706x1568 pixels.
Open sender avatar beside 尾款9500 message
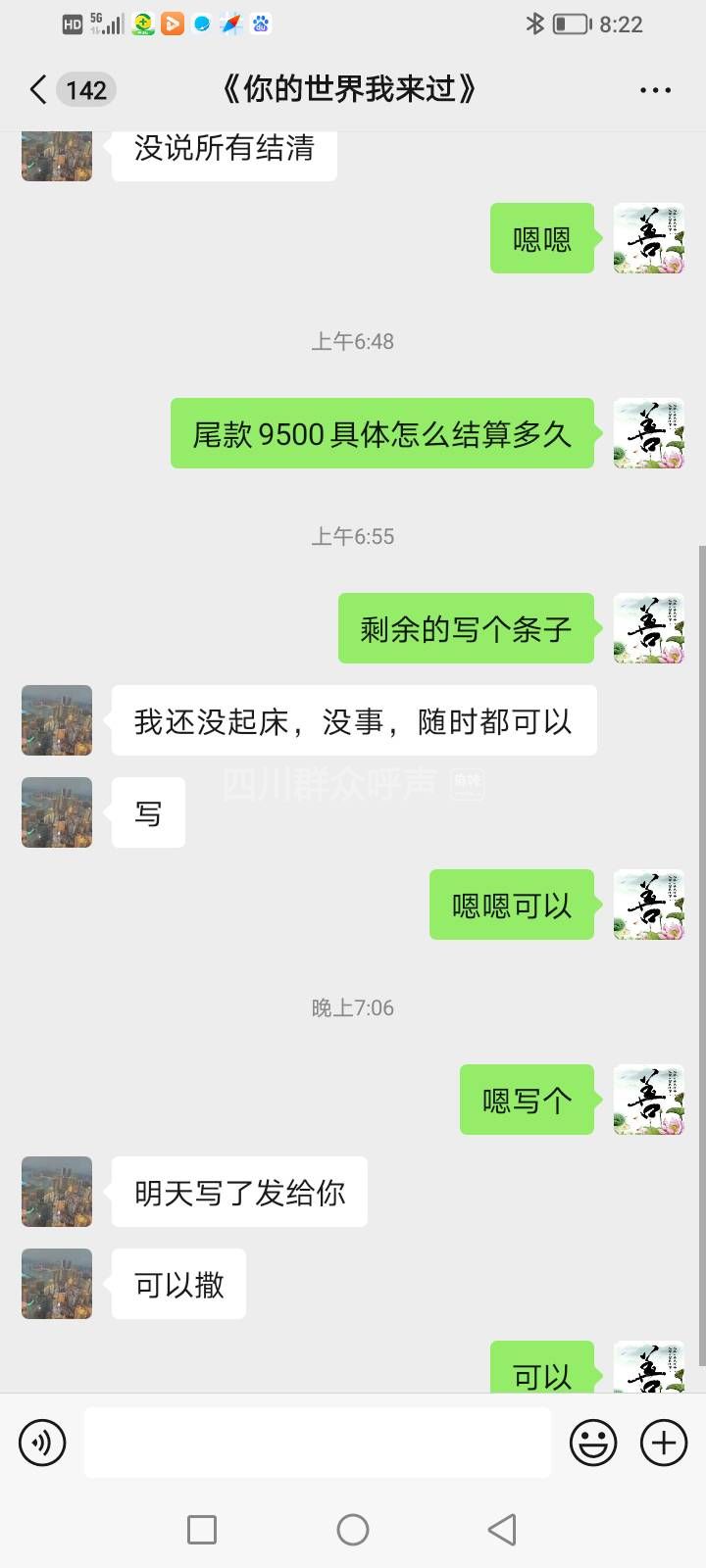[x=648, y=433]
